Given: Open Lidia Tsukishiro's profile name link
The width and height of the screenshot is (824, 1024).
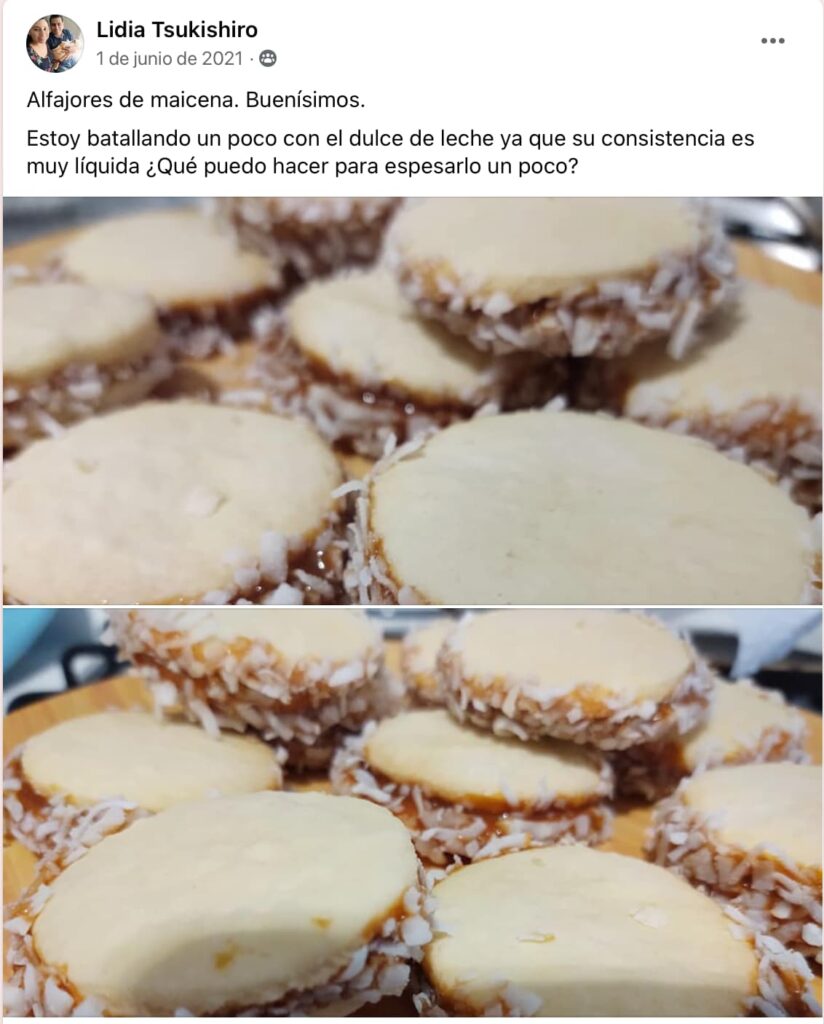Looking at the screenshot, I should (176, 30).
